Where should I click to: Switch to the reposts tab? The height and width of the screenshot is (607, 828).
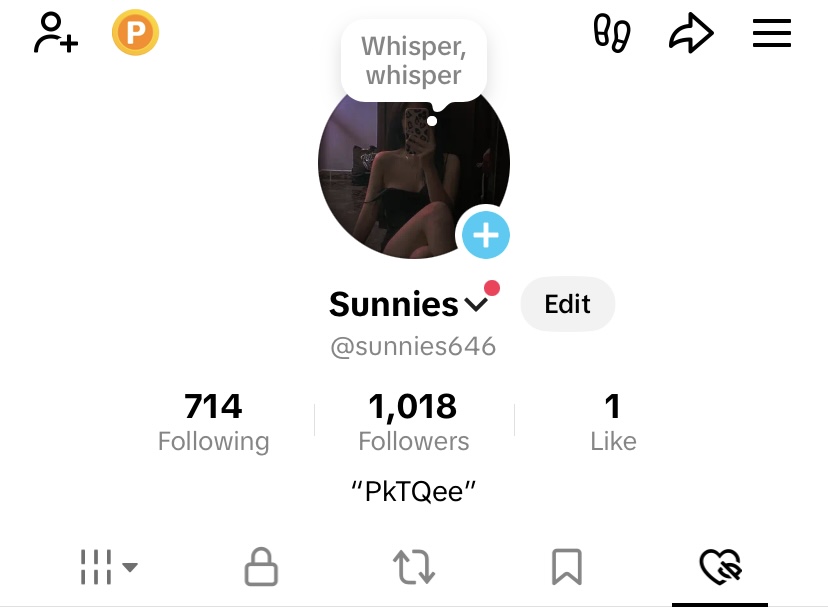coord(414,567)
